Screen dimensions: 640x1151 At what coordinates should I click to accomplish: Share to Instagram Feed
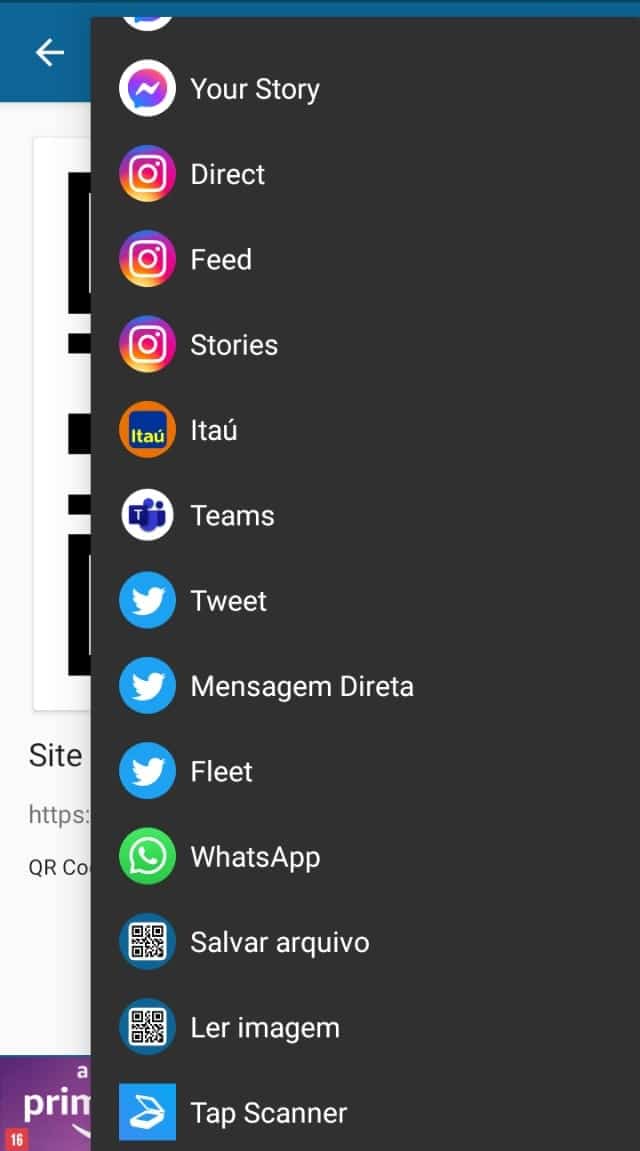click(x=221, y=260)
